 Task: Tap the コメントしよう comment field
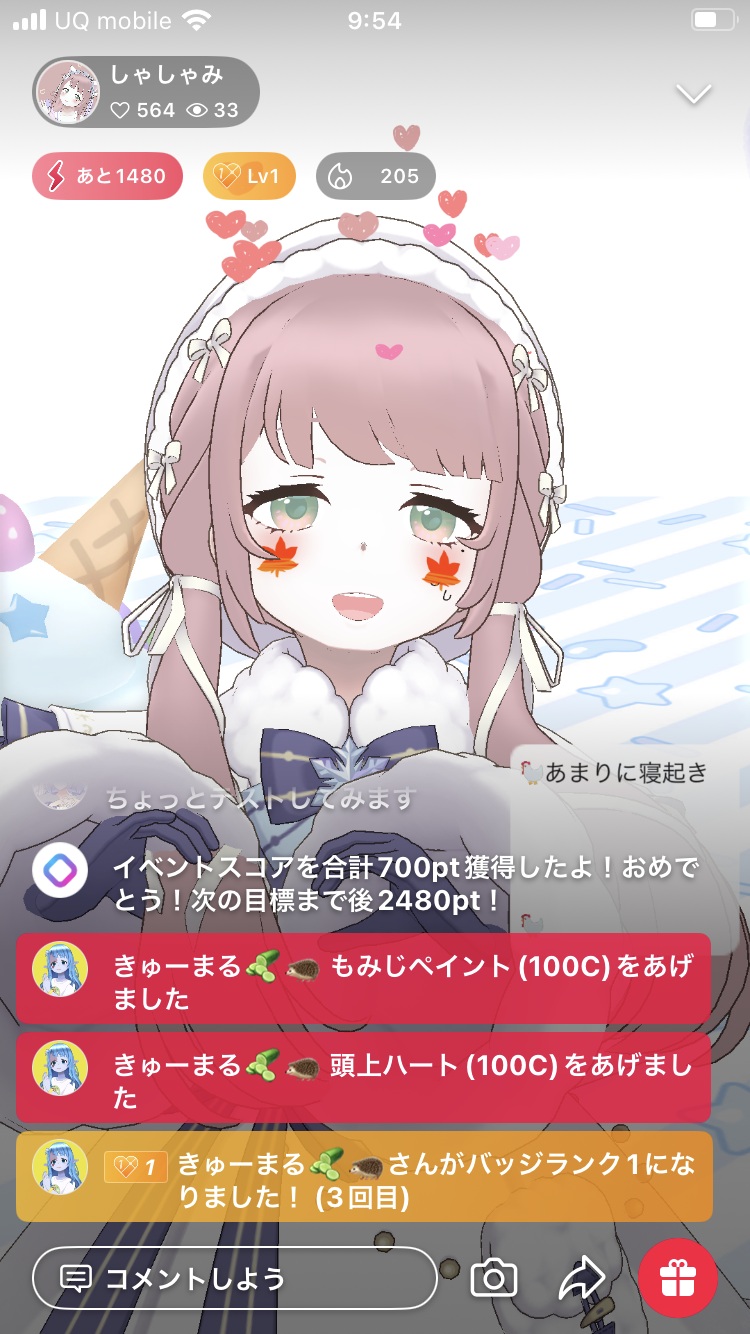234,1278
